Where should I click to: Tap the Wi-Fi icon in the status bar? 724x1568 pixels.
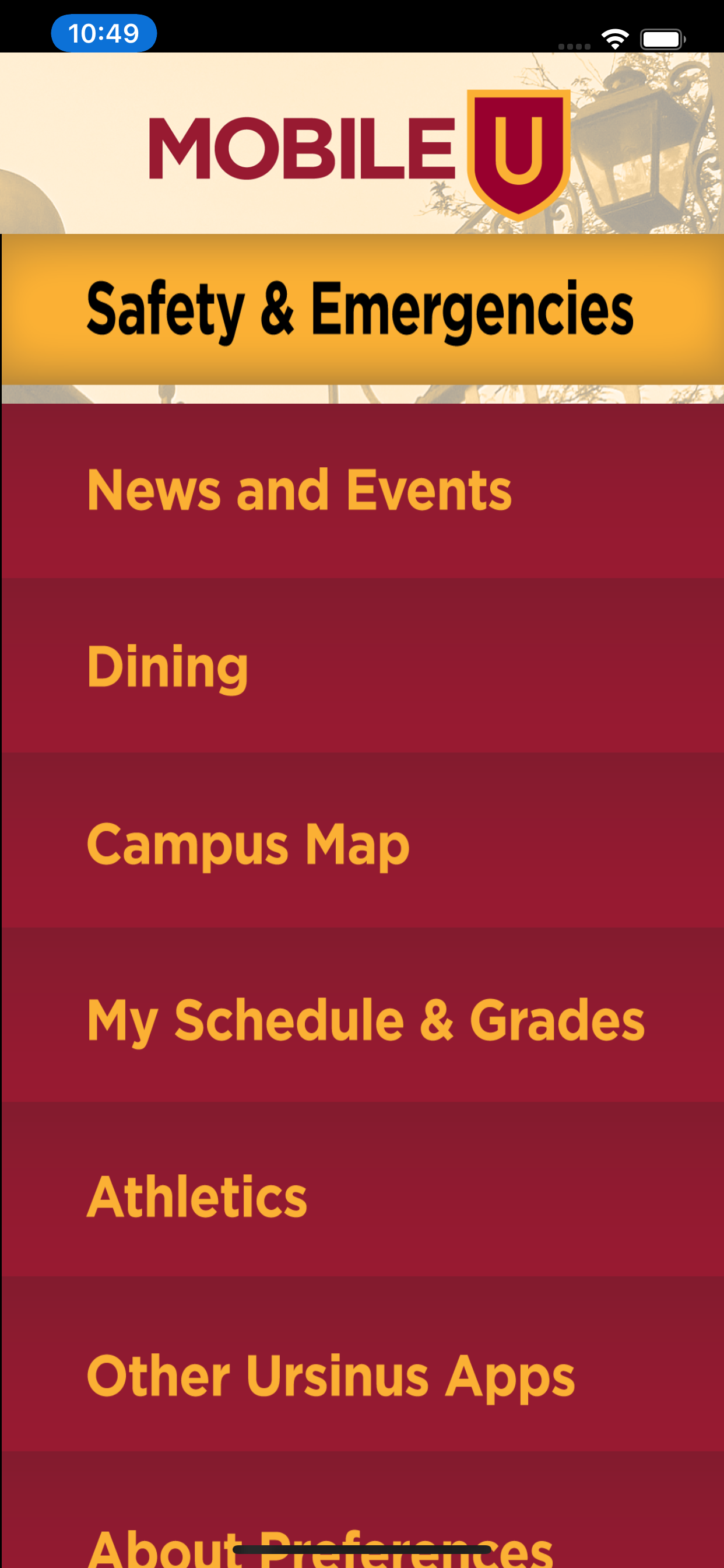(616, 38)
